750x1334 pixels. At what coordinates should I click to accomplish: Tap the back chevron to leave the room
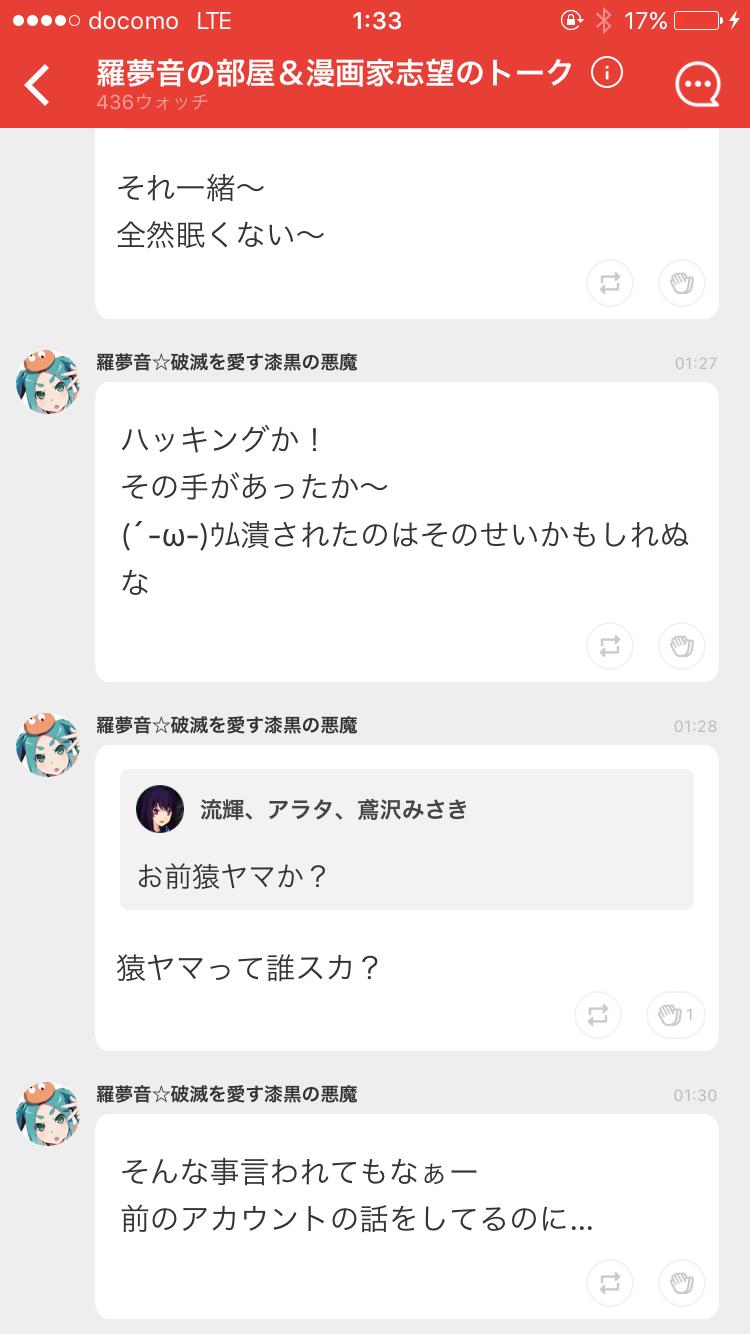[x=38, y=84]
